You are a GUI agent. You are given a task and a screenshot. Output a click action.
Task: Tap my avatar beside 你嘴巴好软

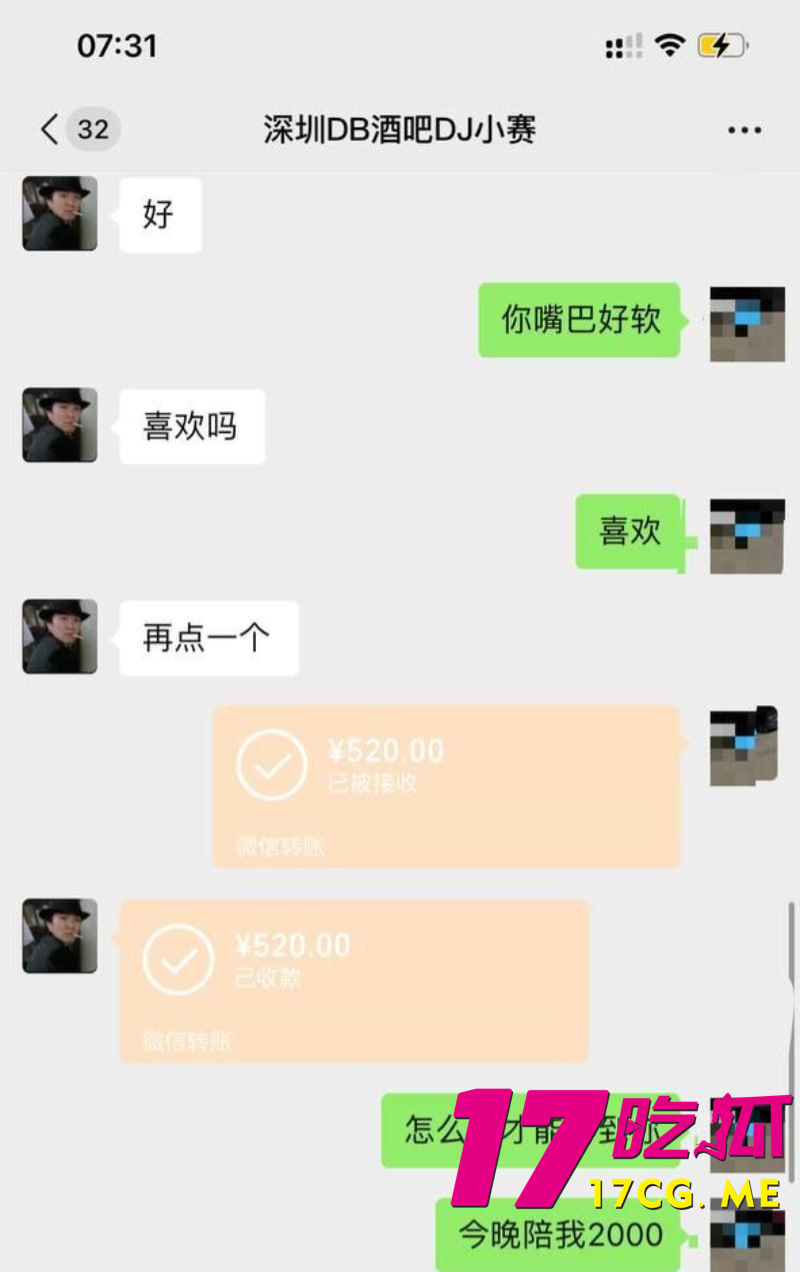[746, 323]
